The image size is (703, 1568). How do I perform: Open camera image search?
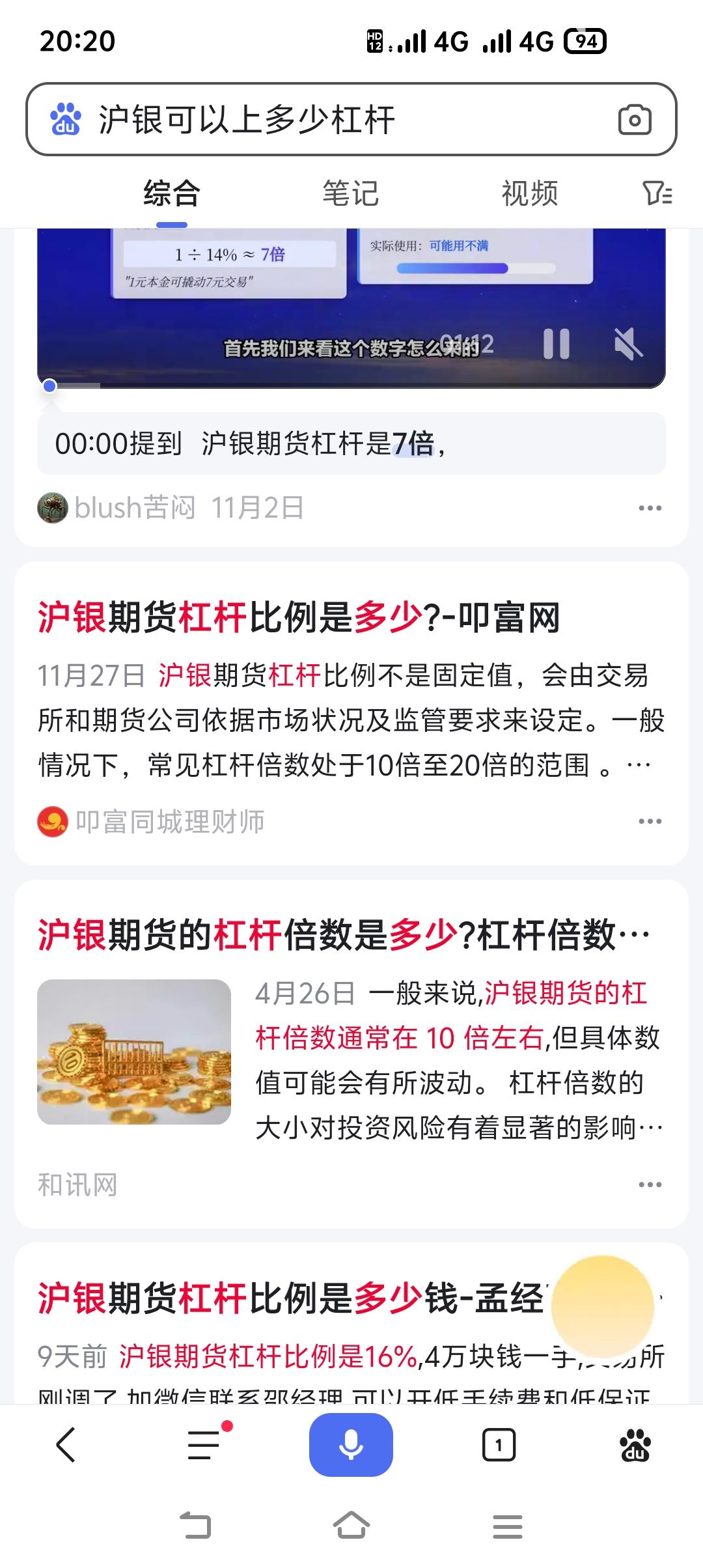634,120
